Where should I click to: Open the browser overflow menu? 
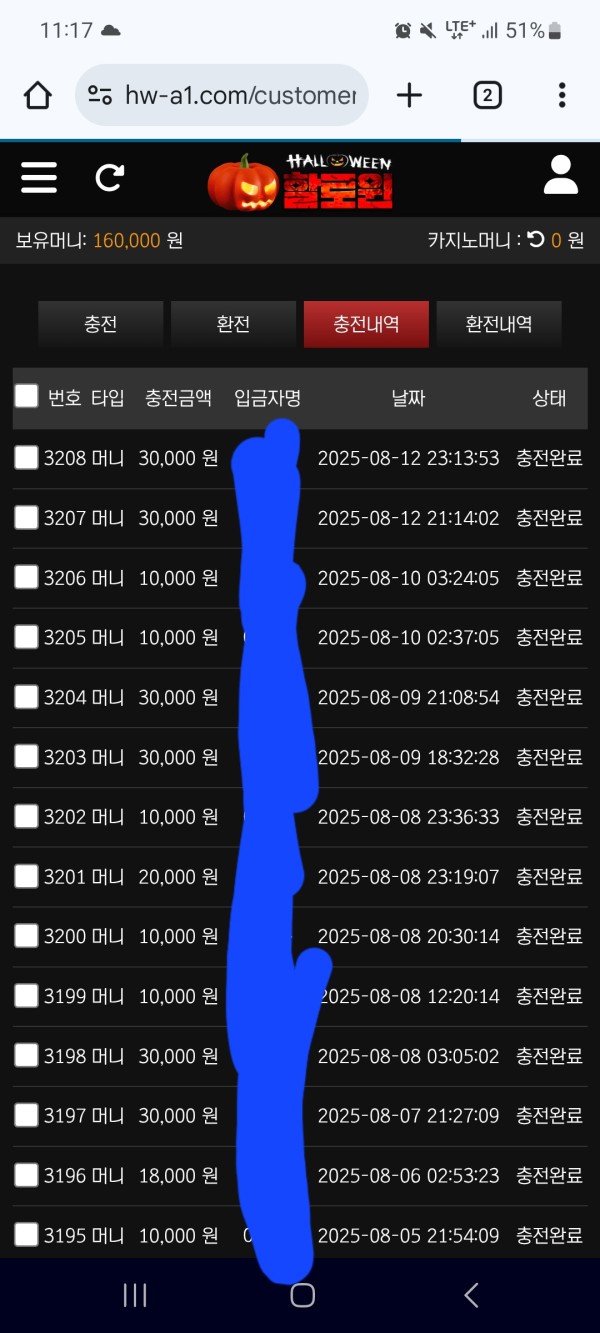(x=562, y=95)
